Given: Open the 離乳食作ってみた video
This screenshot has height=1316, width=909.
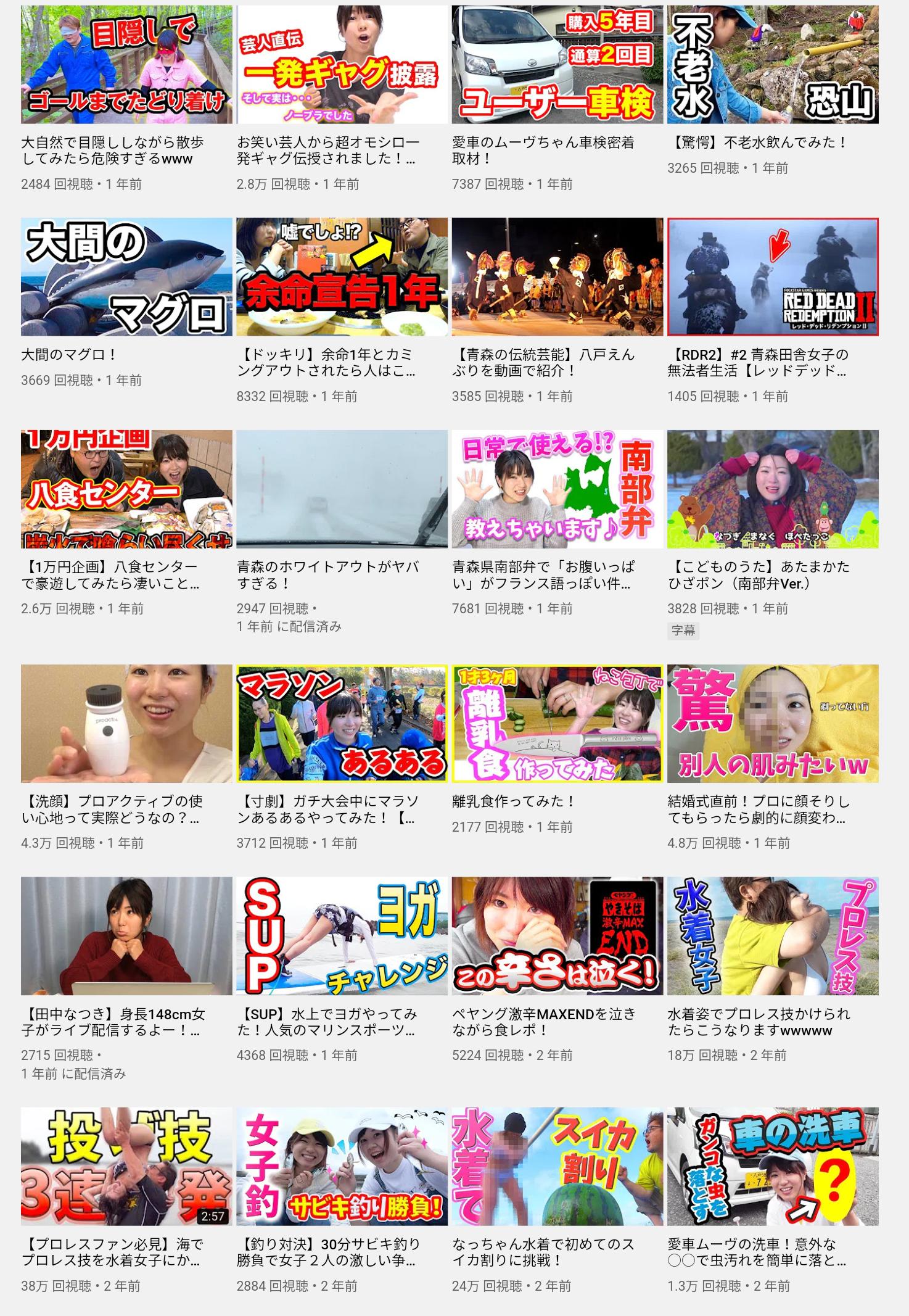Looking at the screenshot, I should (557, 723).
